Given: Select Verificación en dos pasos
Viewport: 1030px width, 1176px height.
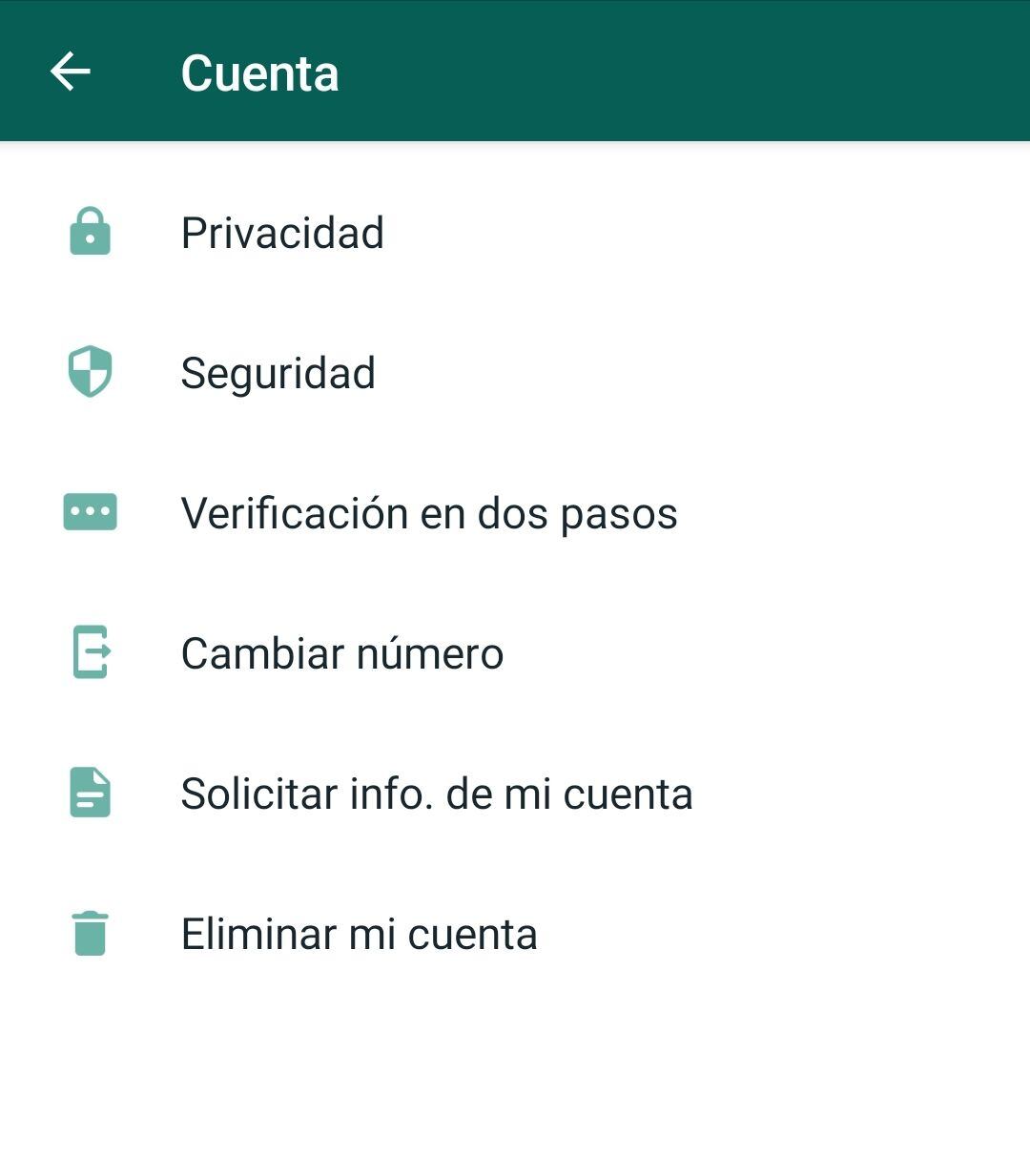Looking at the screenshot, I should pyautogui.click(x=428, y=513).
